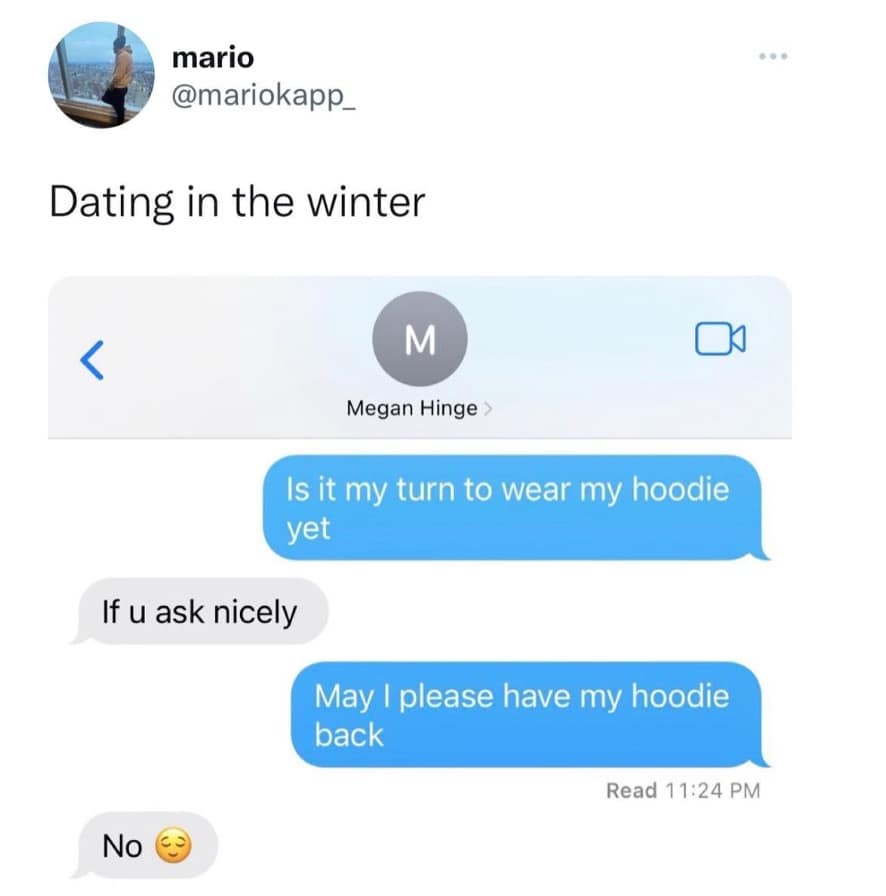Viewport: 886px width, 896px height.
Task: Open the tweet's overflow menu
Action: [772, 55]
